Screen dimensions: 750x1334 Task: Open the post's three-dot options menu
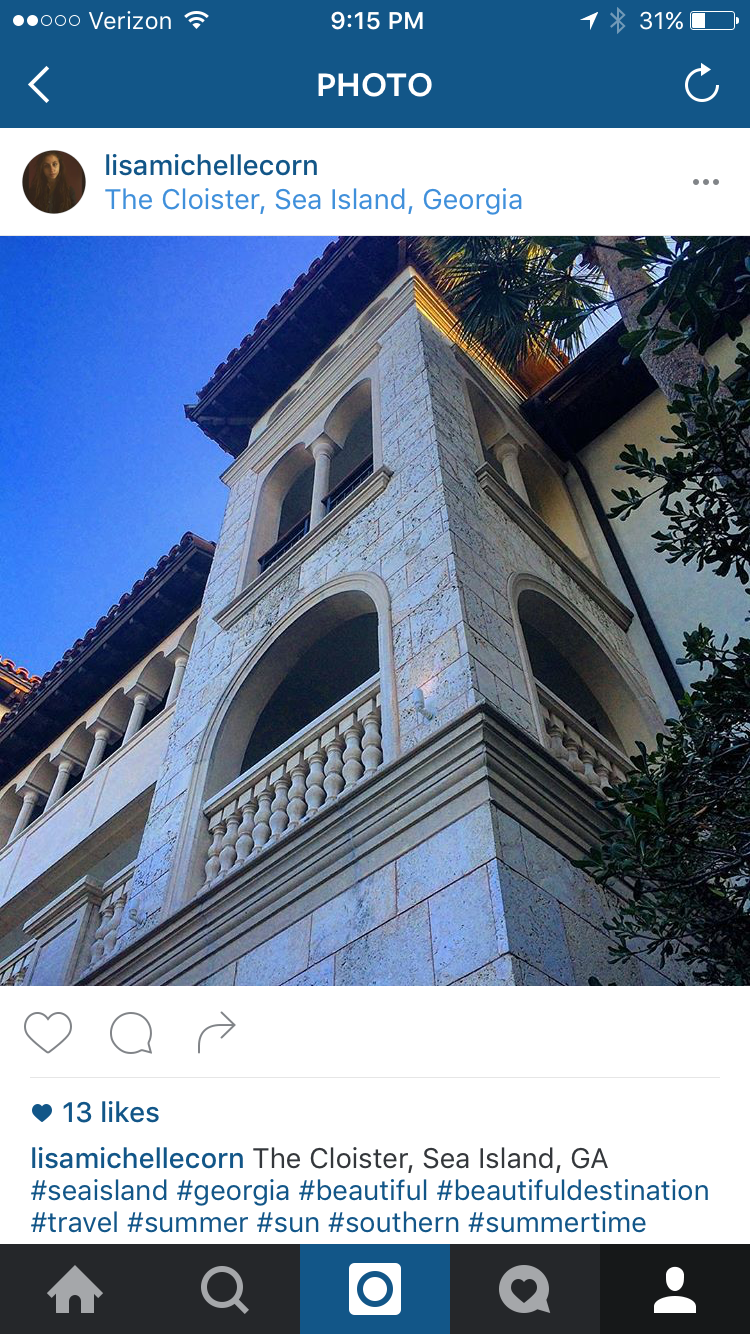tap(705, 182)
